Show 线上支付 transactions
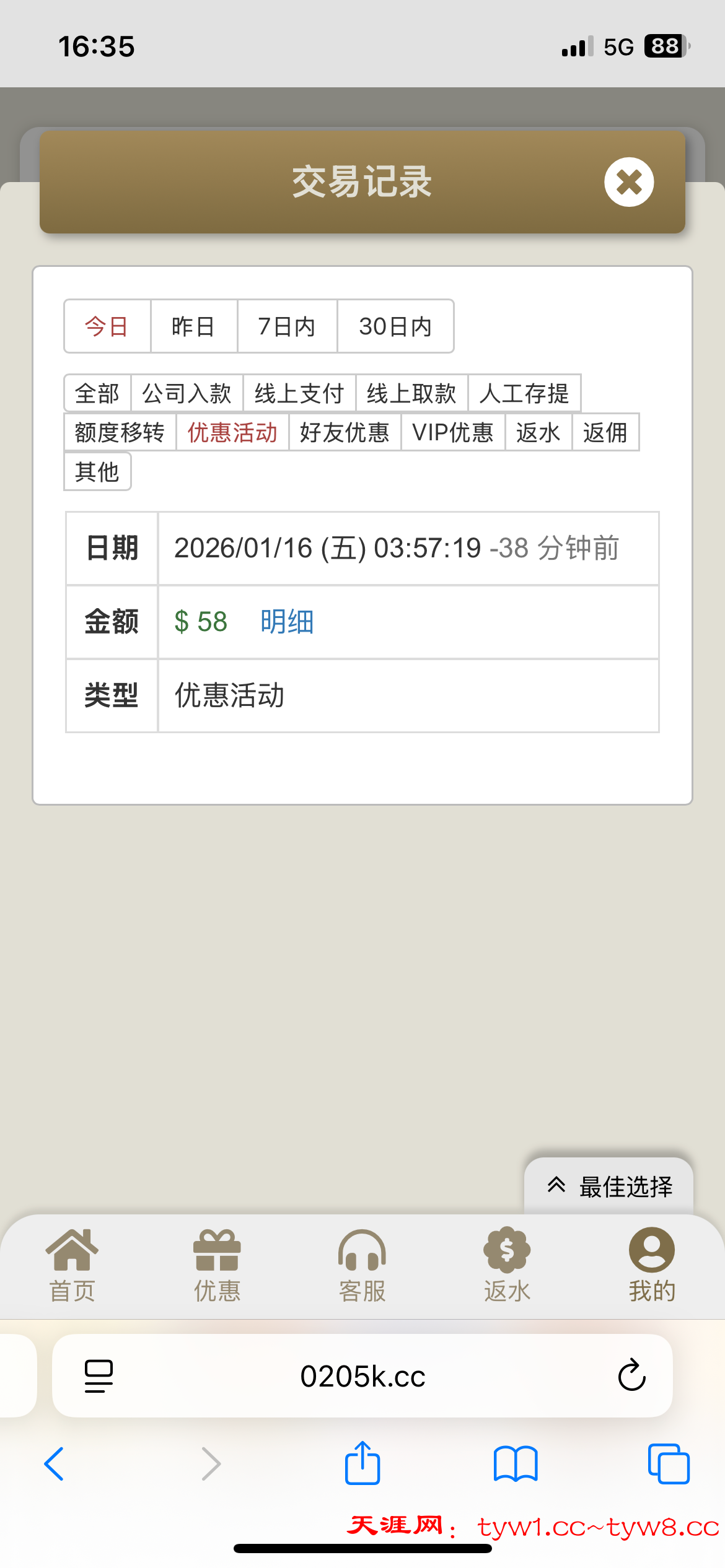The height and width of the screenshot is (1568, 725). pyautogui.click(x=299, y=393)
